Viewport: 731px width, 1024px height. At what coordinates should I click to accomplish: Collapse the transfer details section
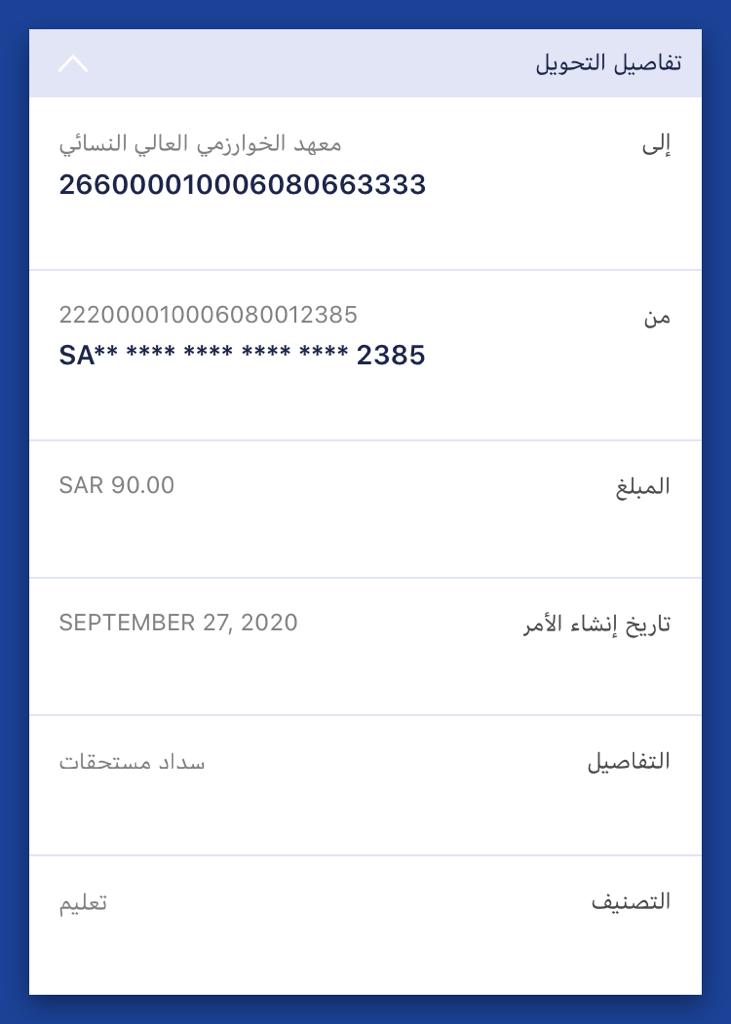pos(73,64)
